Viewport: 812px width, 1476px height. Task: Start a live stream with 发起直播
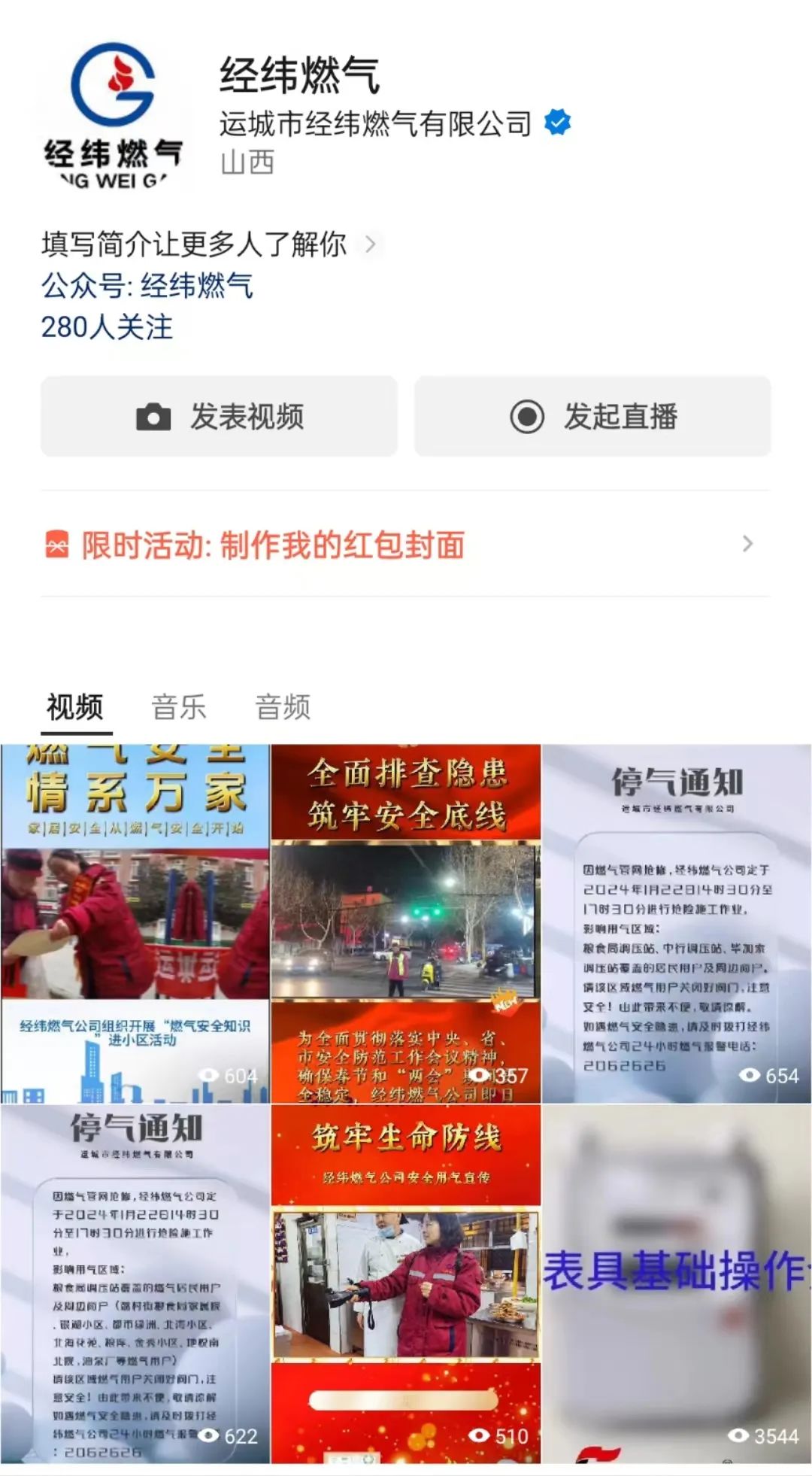pyautogui.click(x=592, y=416)
